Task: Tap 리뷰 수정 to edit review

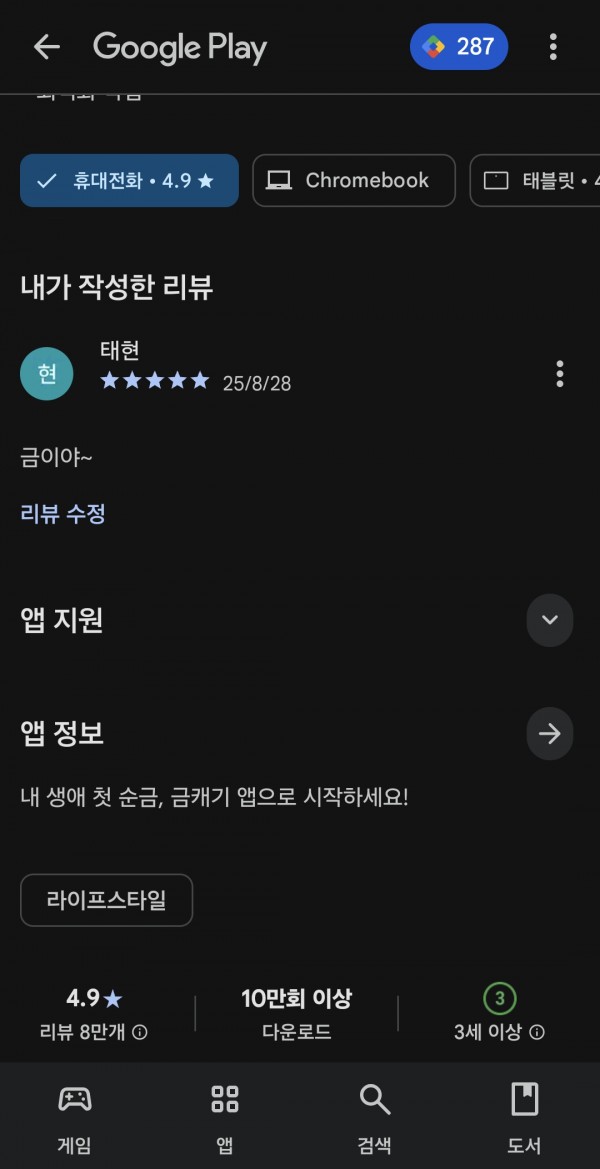Action: pyautogui.click(x=63, y=514)
